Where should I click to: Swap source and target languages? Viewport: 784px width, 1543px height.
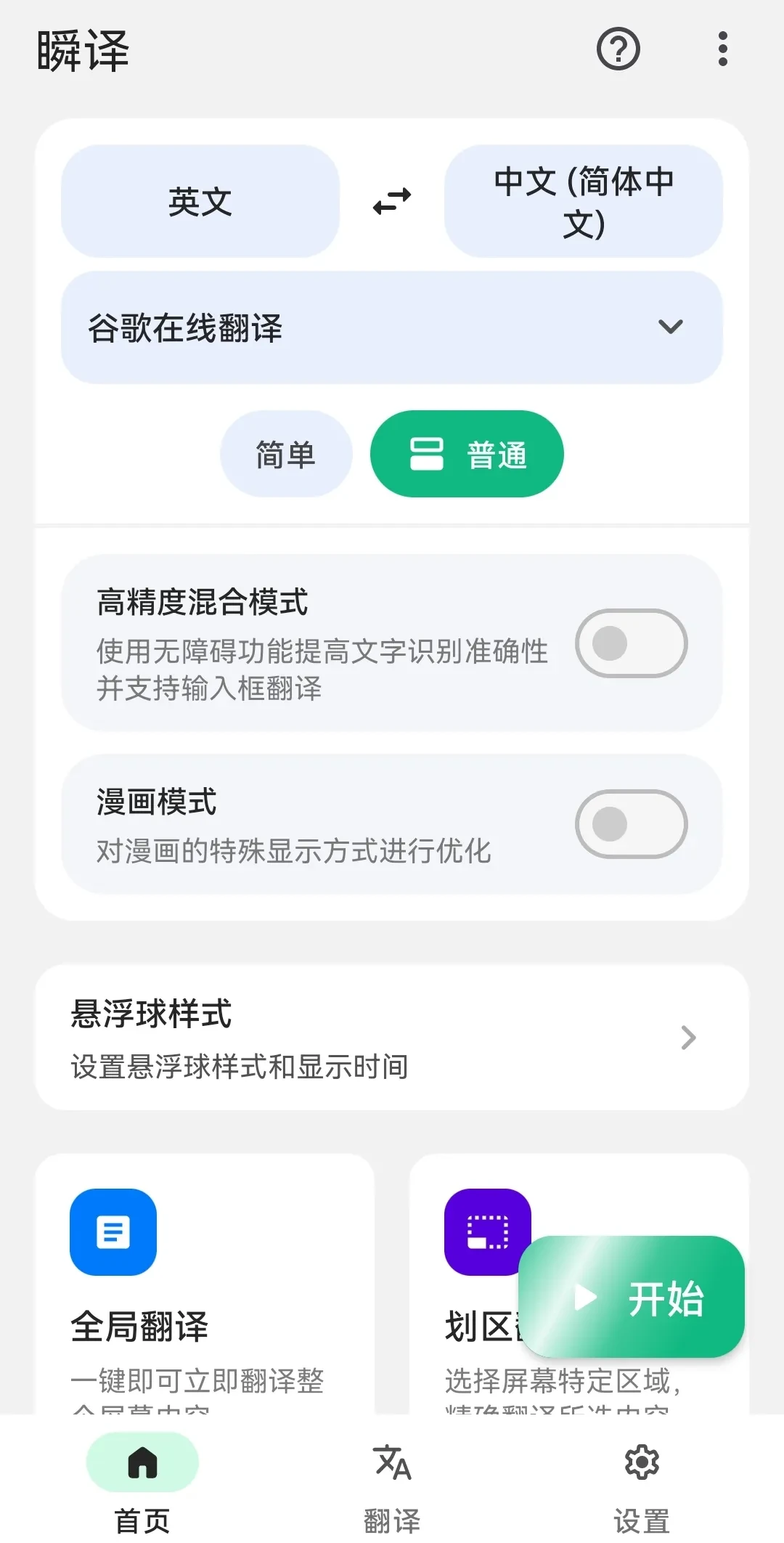(x=392, y=201)
